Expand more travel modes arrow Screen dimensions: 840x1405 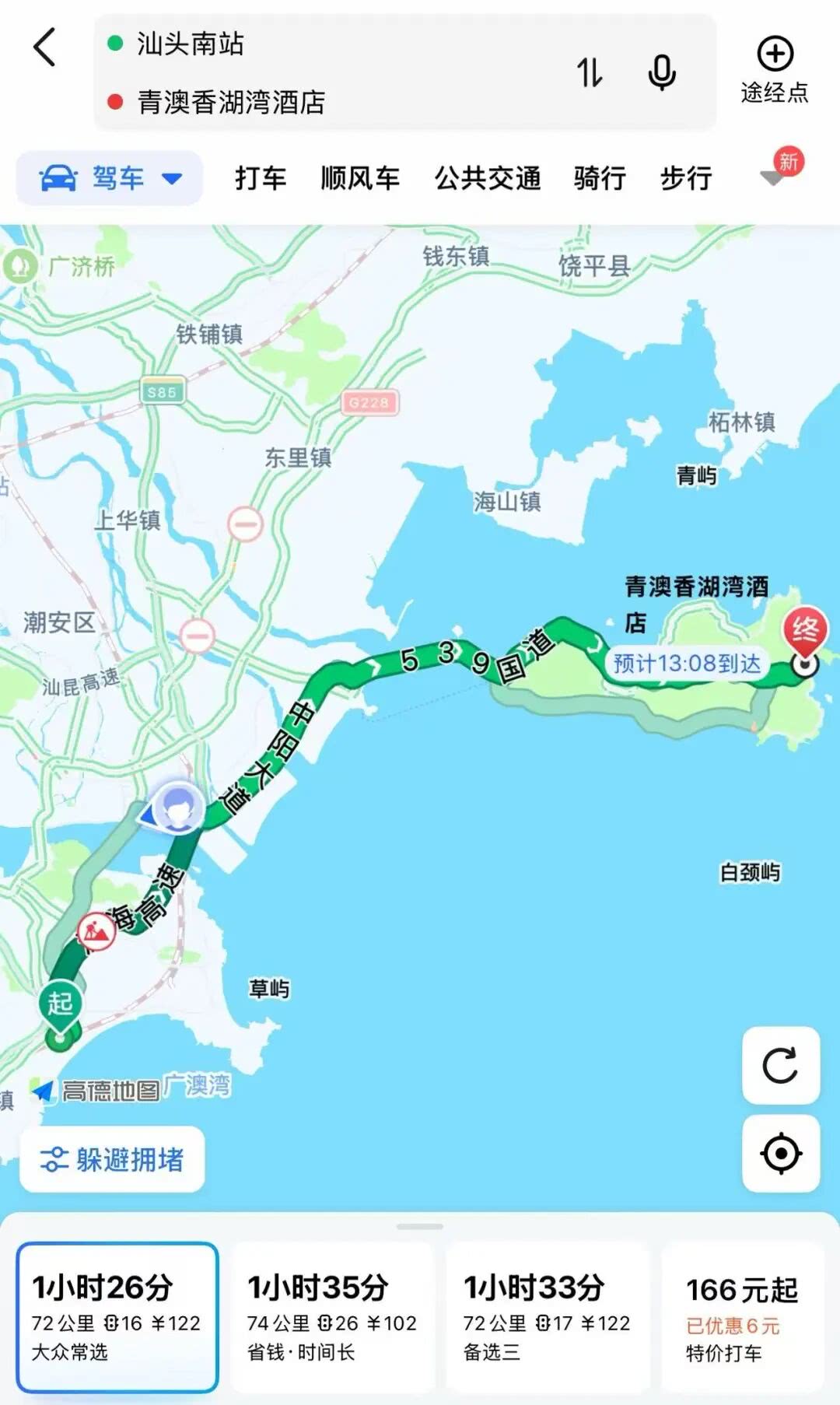(x=773, y=178)
